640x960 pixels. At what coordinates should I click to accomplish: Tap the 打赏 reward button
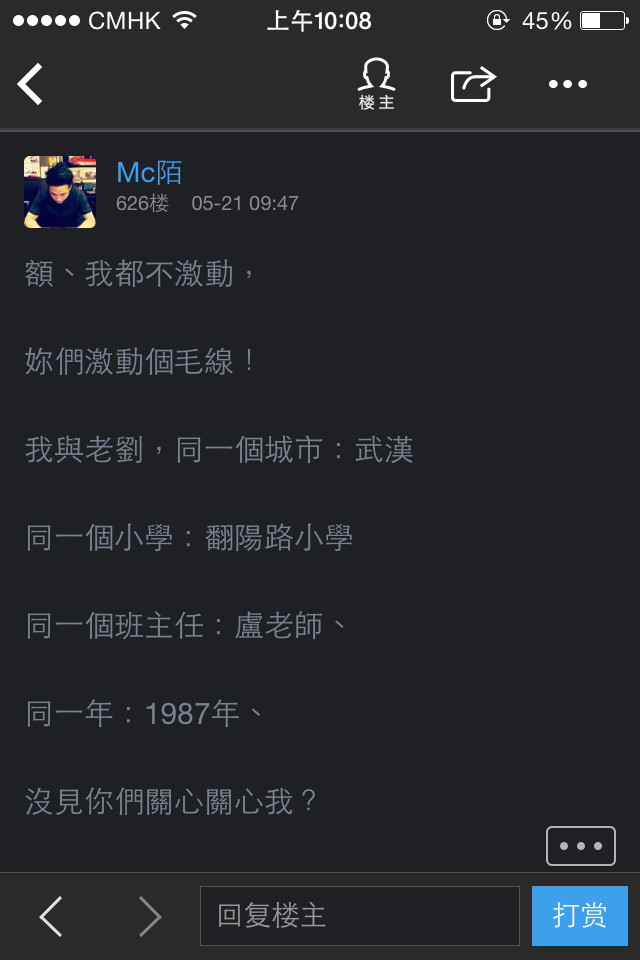[580, 915]
